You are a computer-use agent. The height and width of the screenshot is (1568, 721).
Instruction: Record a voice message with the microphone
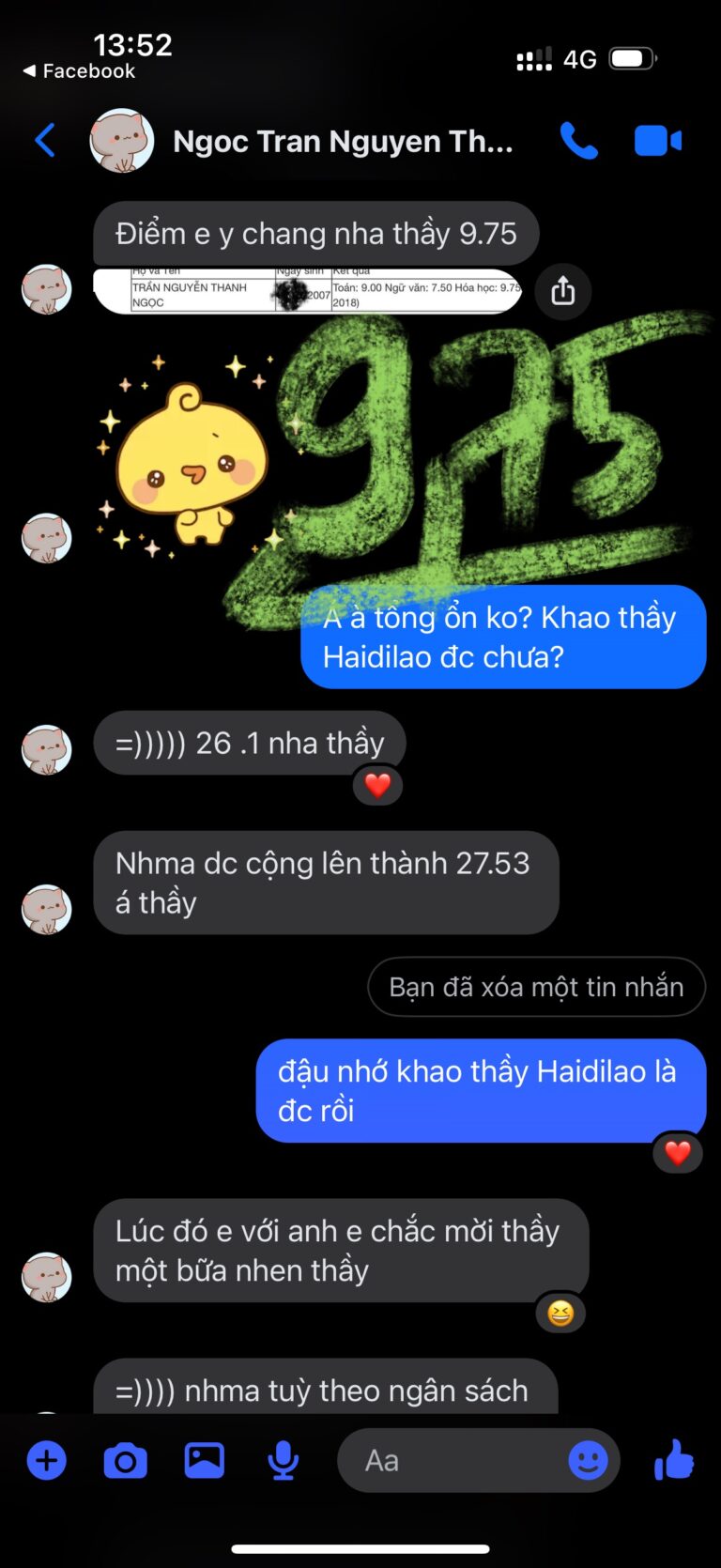click(283, 1461)
